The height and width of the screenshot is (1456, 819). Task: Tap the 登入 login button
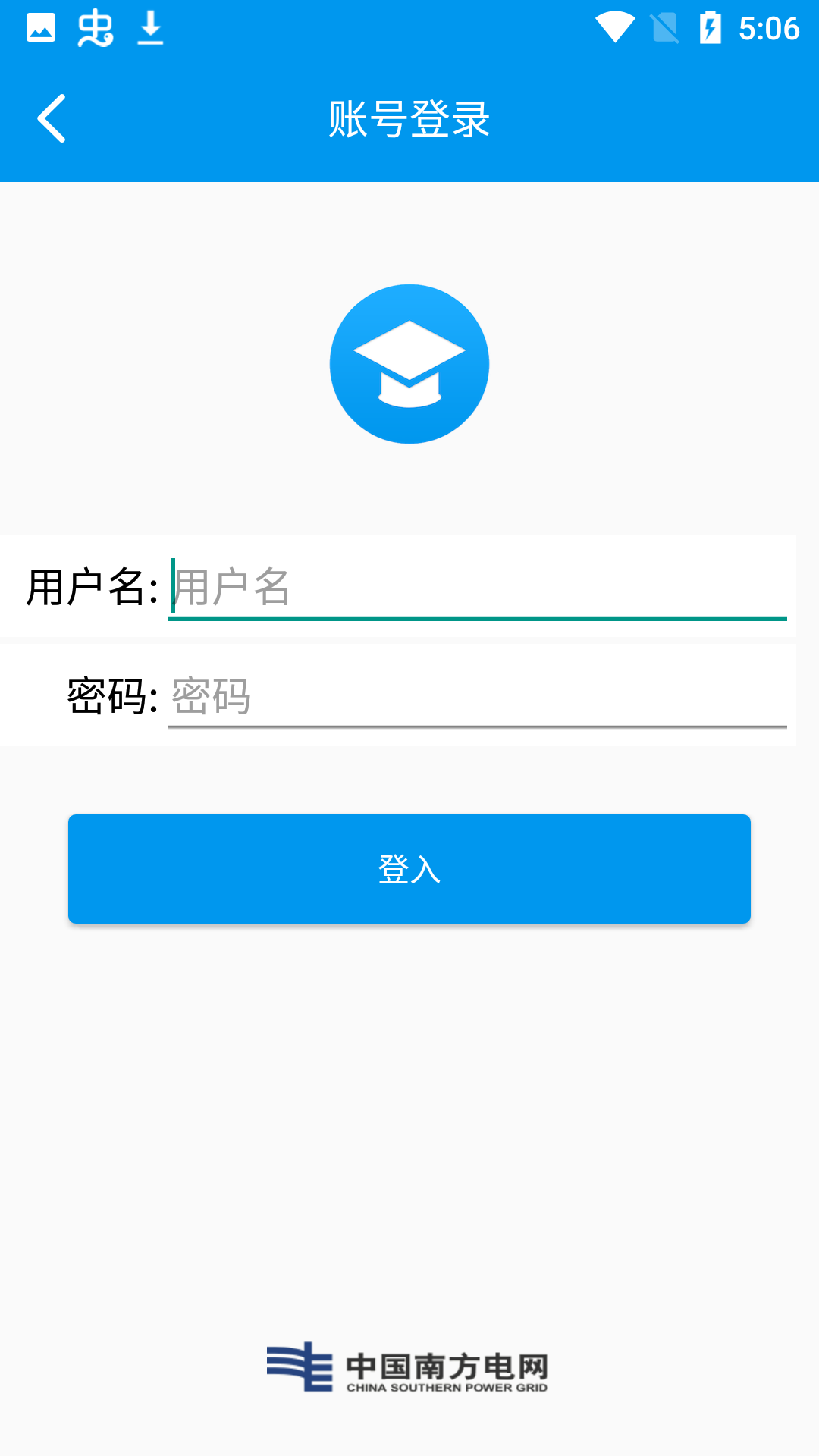(409, 869)
